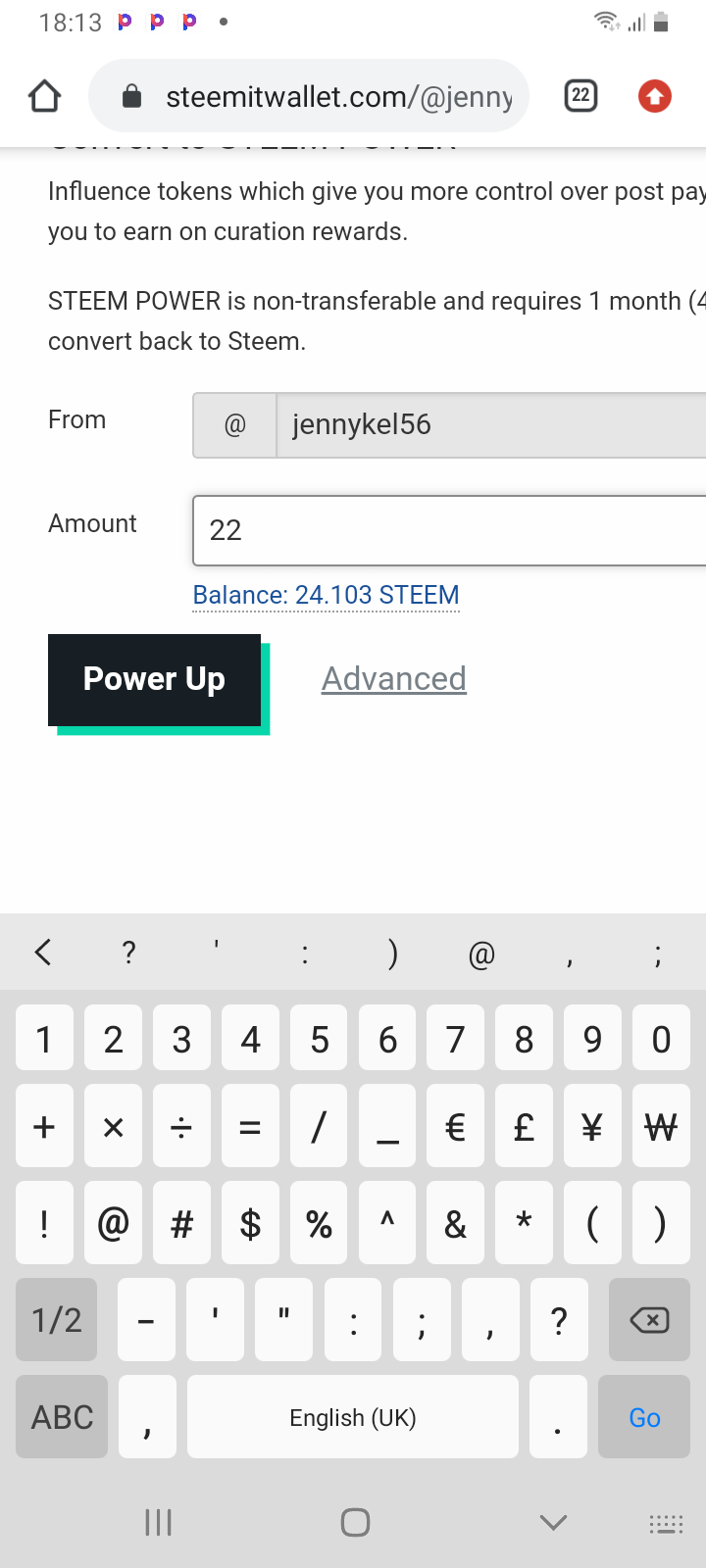Tap the red update arrow icon
Image resolution: width=706 pixels, height=1568 pixels.
[654, 96]
